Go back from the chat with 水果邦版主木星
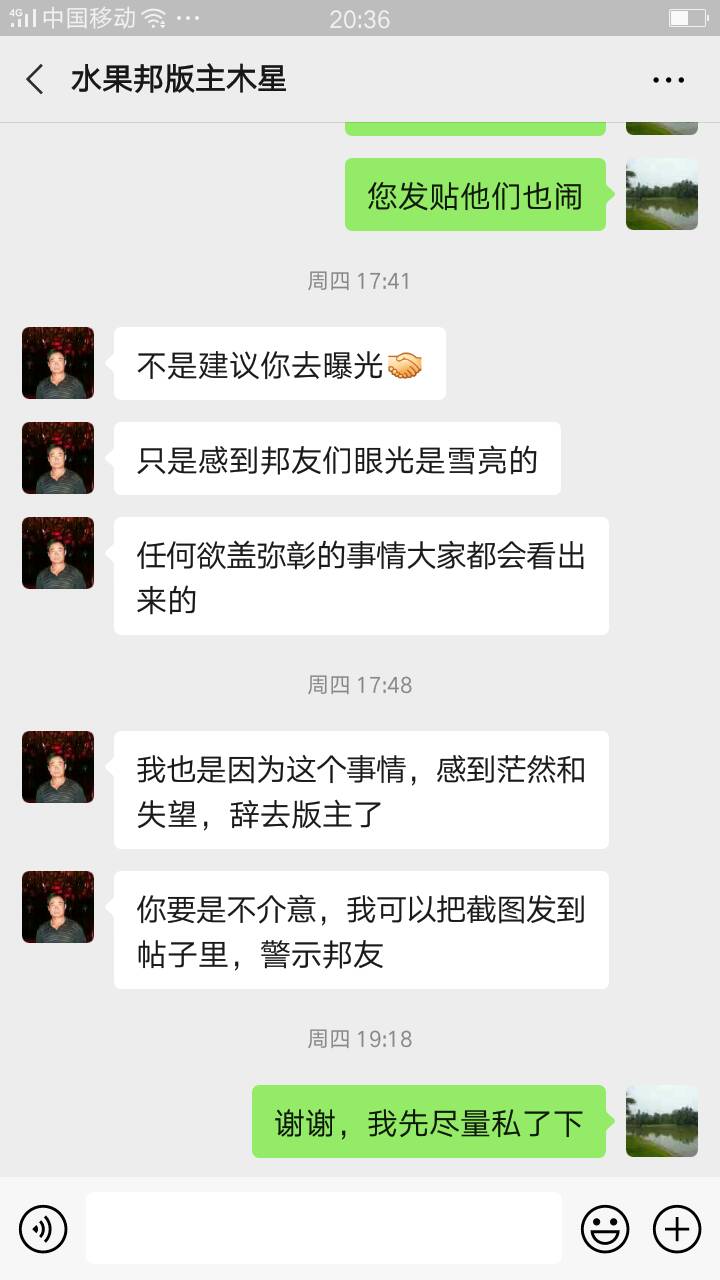 pos(35,80)
